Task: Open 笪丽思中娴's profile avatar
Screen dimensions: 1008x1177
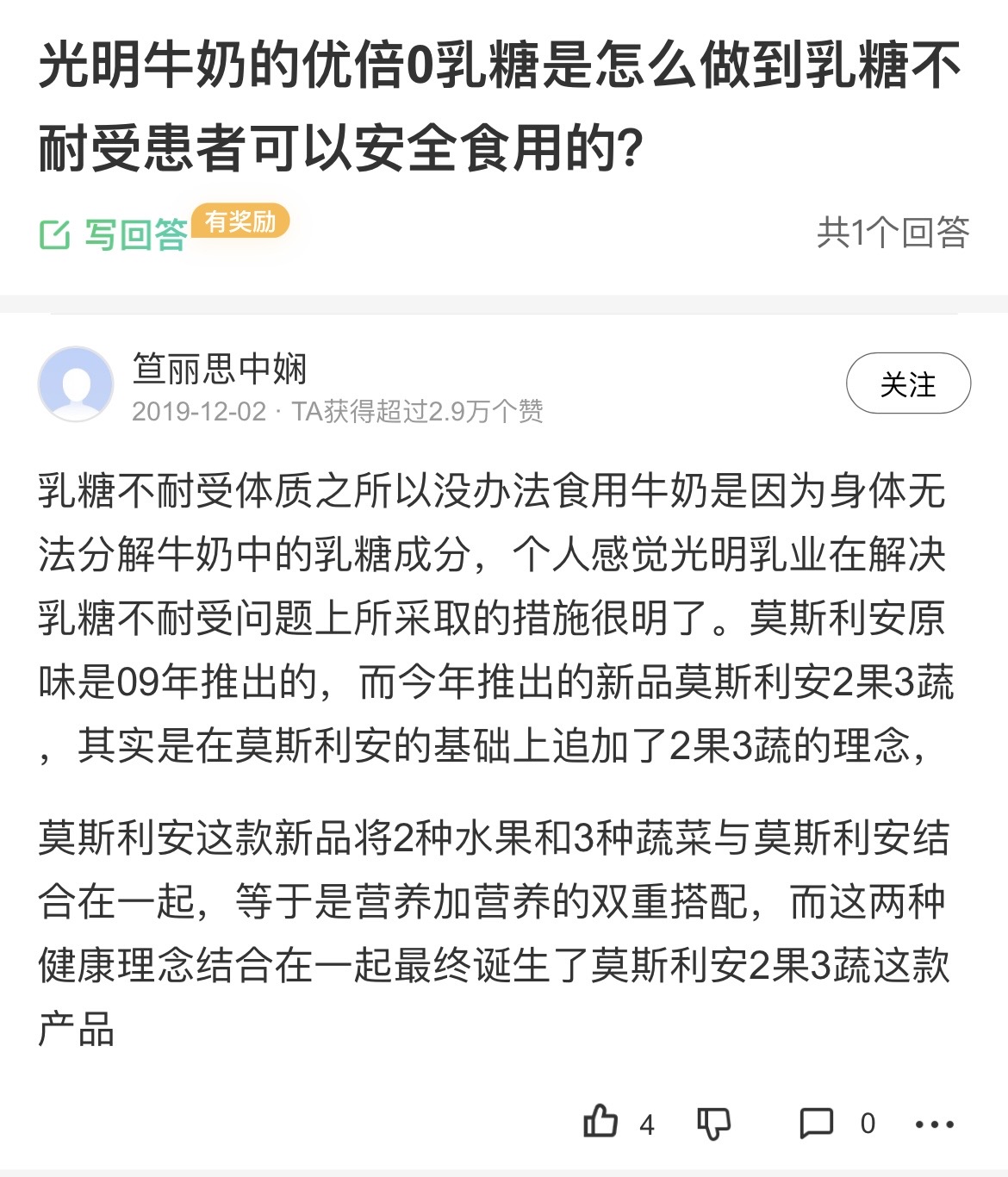Action: [x=76, y=384]
